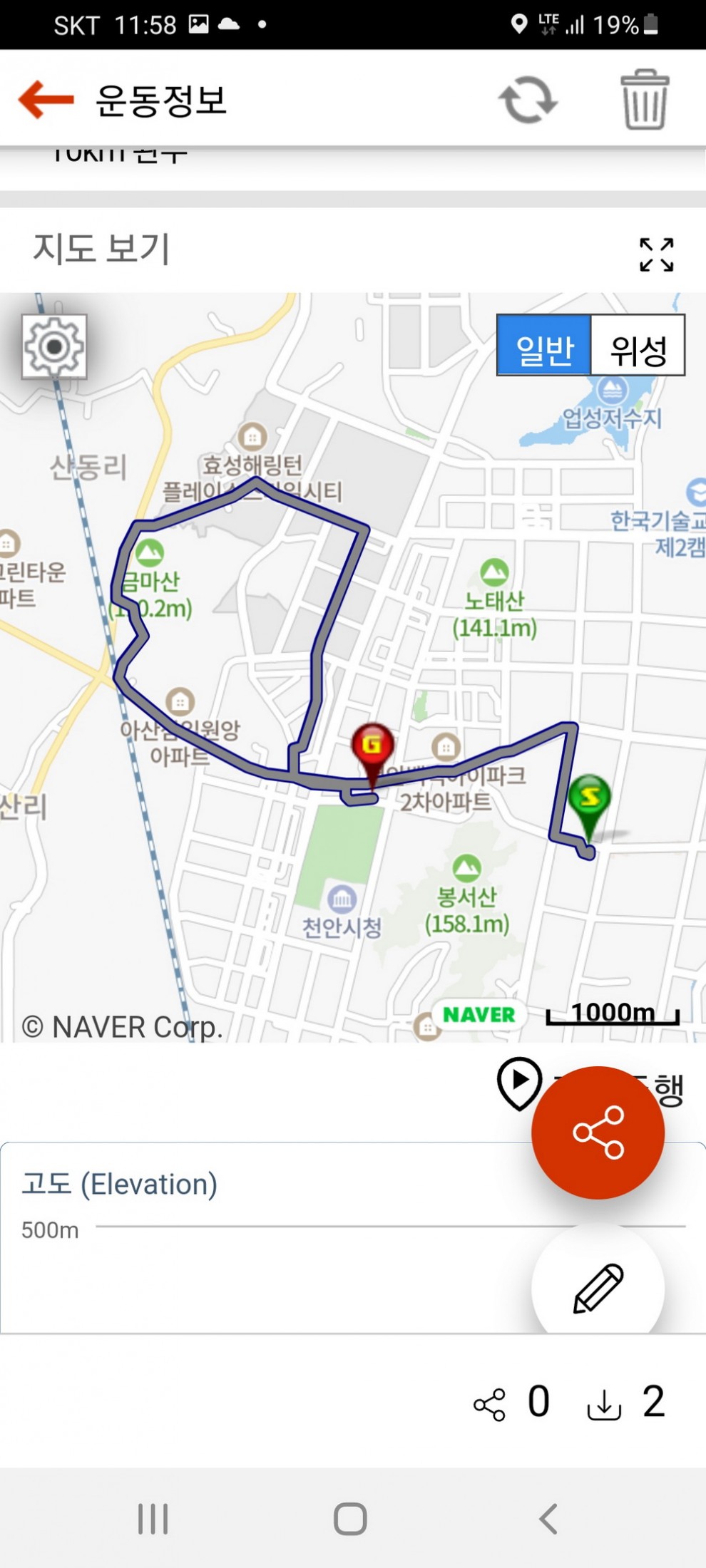Play the route with play-pin icon
Viewport: 706px width, 1568px height.
[x=519, y=1083]
